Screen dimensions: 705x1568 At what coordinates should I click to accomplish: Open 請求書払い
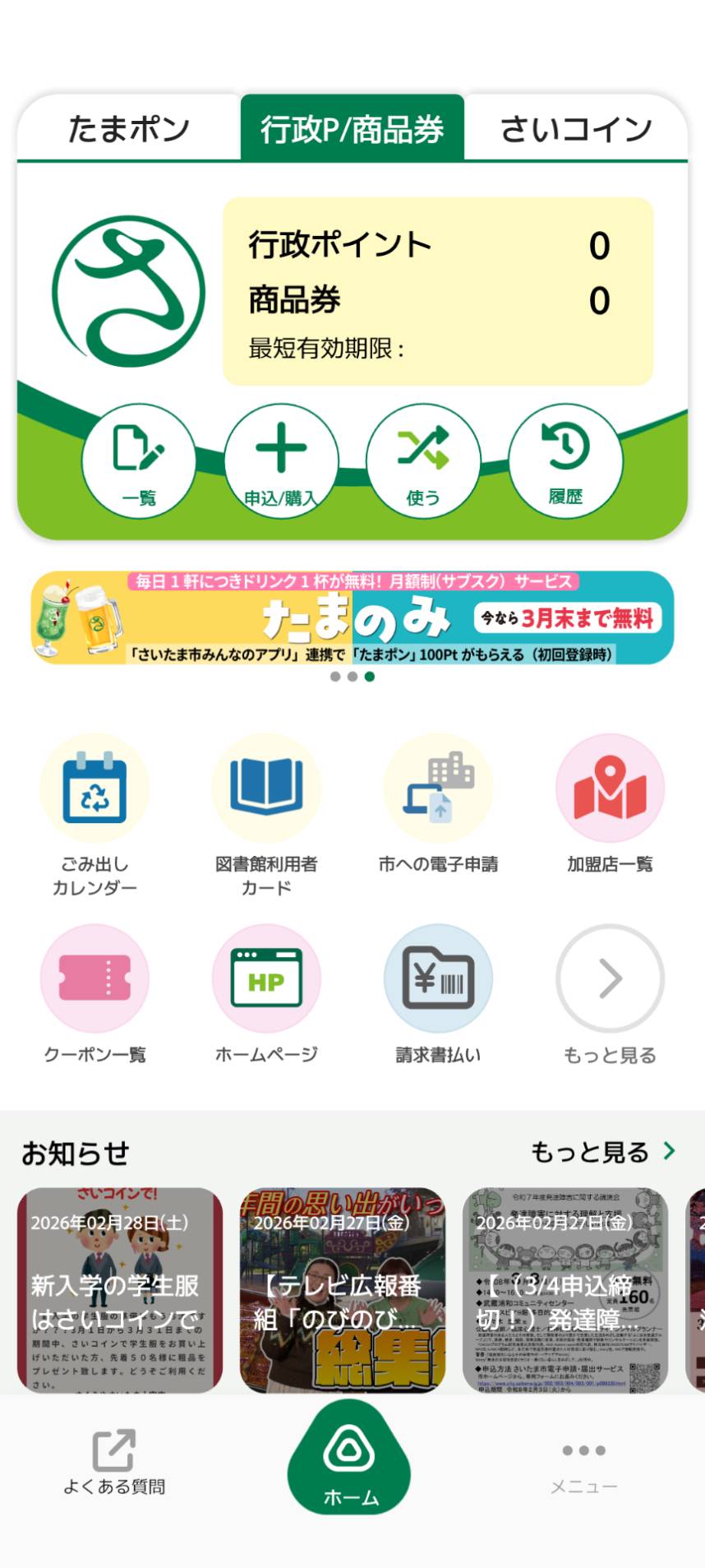point(438,994)
